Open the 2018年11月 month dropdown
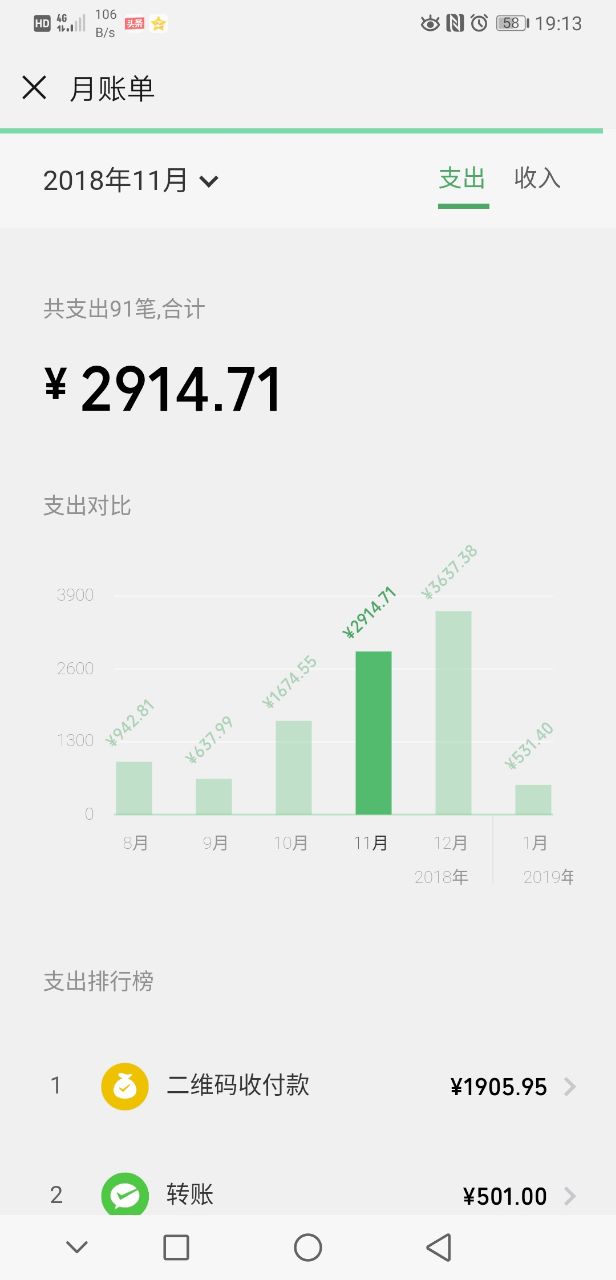Image resolution: width=616 pixels, height=1280 pixels. [x=130, y=181]
